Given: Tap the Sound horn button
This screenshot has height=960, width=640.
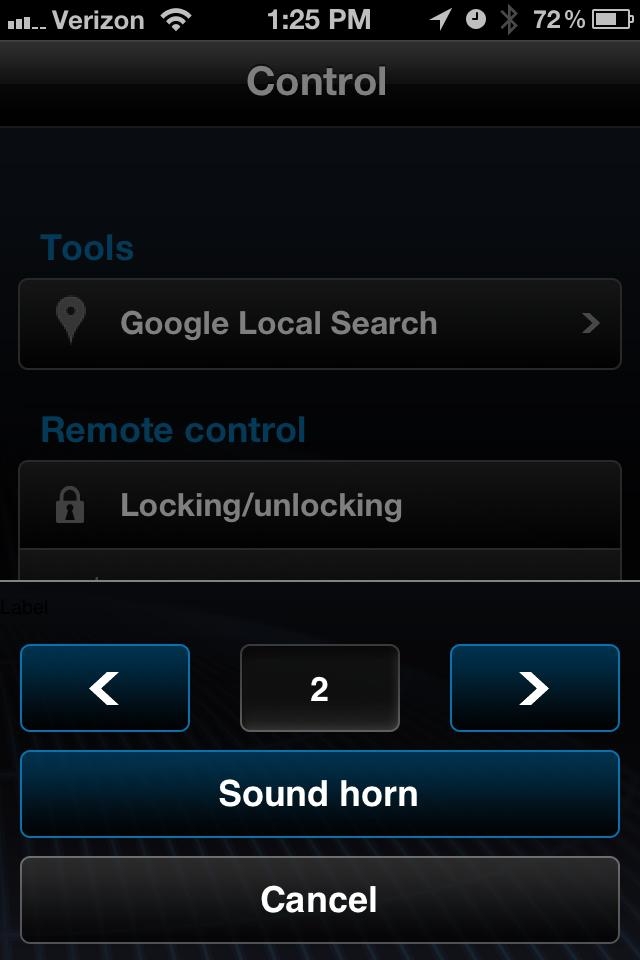Looking at the screenshot, I should pos(319,793).
